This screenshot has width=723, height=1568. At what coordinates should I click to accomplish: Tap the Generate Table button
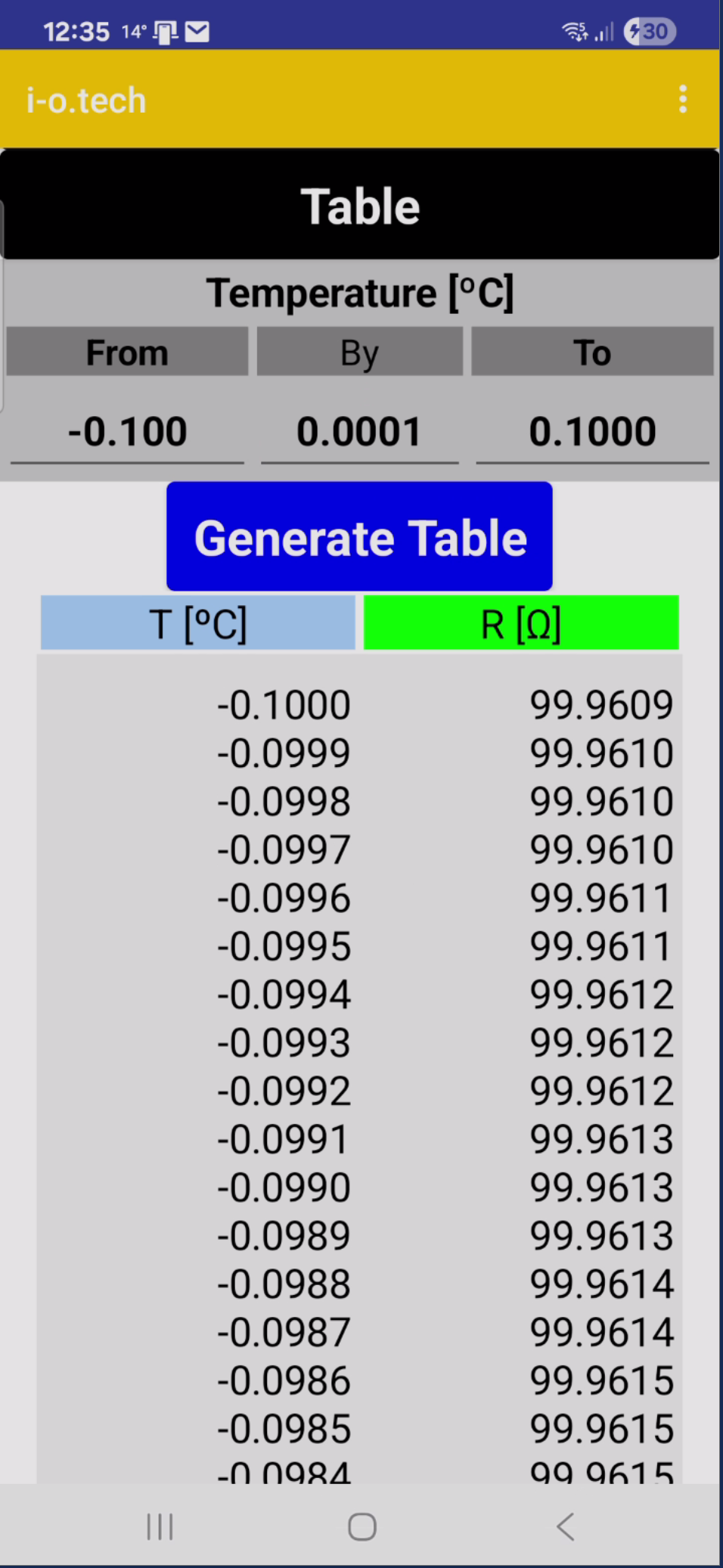[x=359, y=536]
